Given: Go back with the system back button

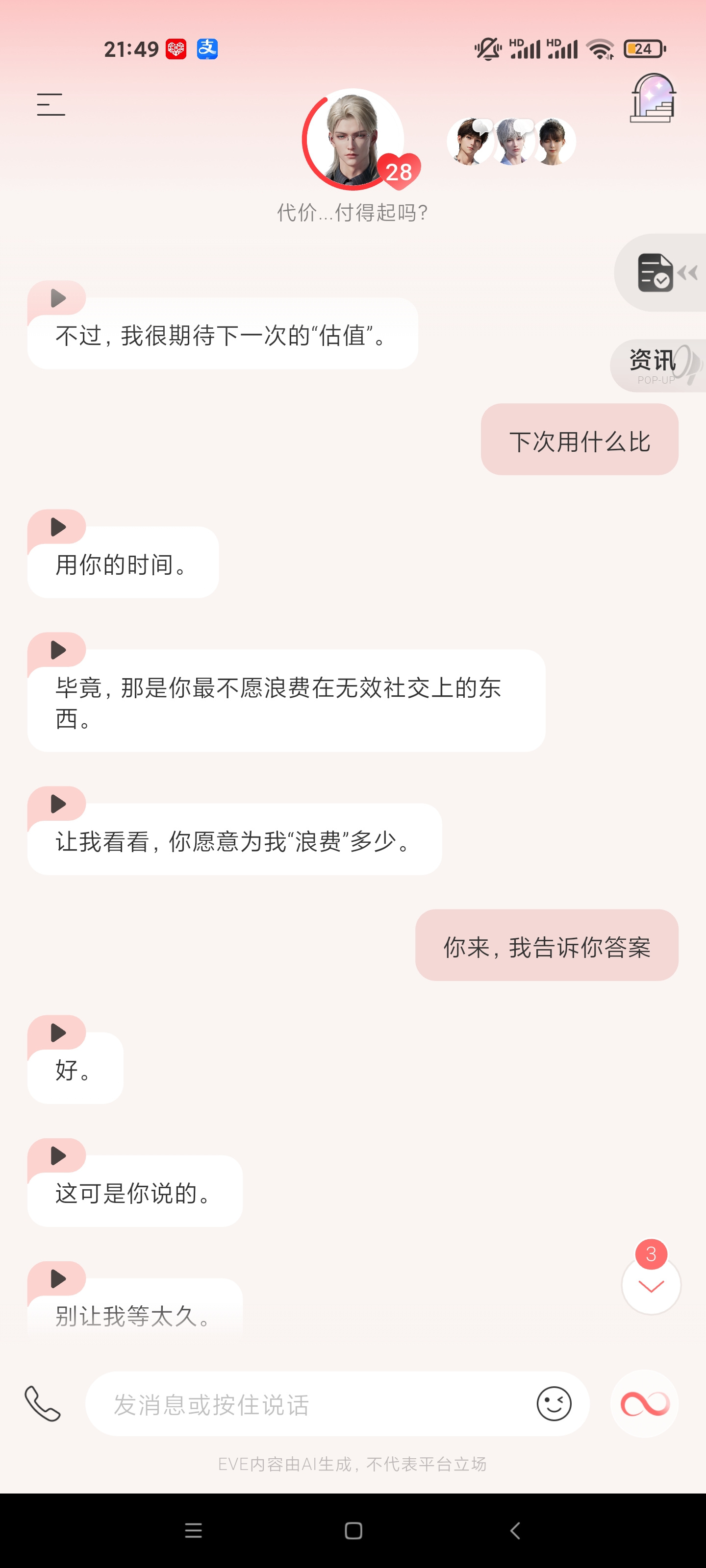Looking at the screenshot, I should click(515, 1530).
